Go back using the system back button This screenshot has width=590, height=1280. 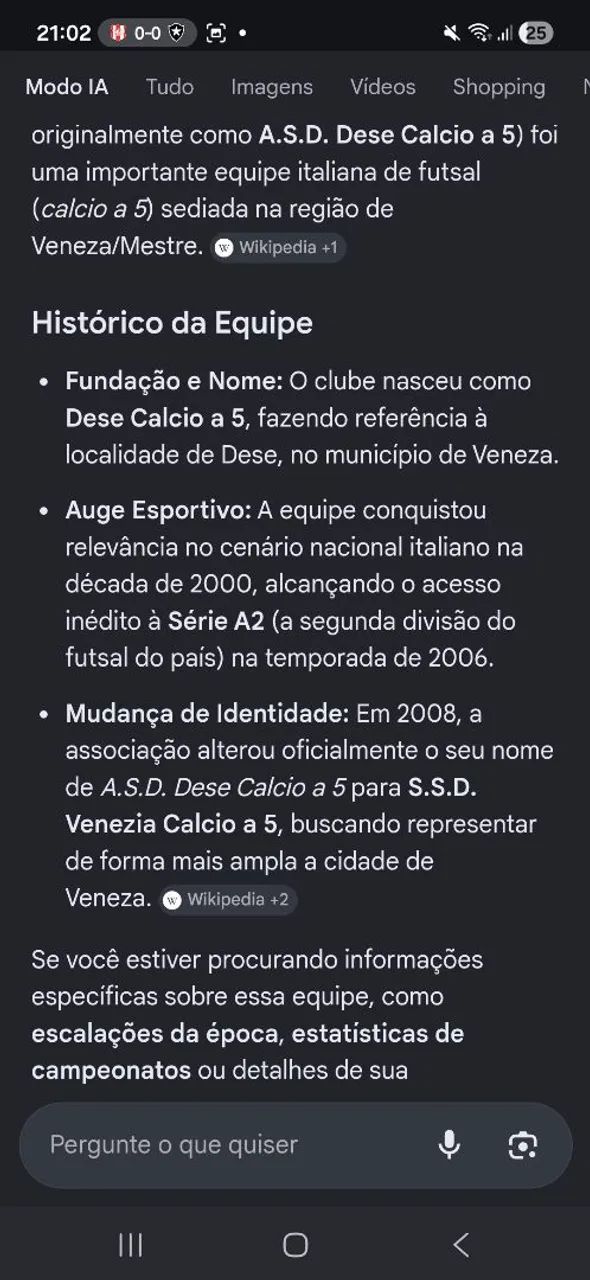(461, 1244)
